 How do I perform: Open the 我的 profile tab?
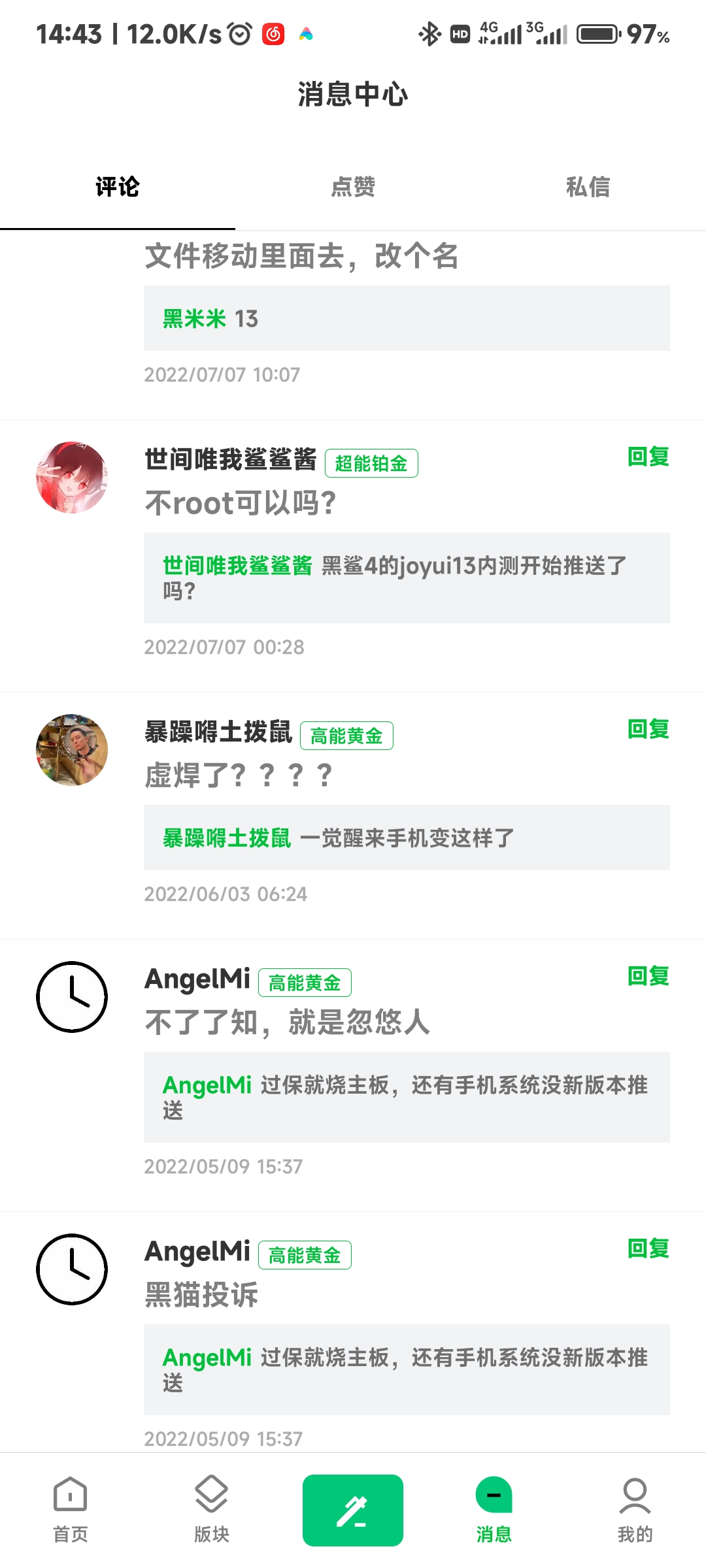[x=635, y=1509]
